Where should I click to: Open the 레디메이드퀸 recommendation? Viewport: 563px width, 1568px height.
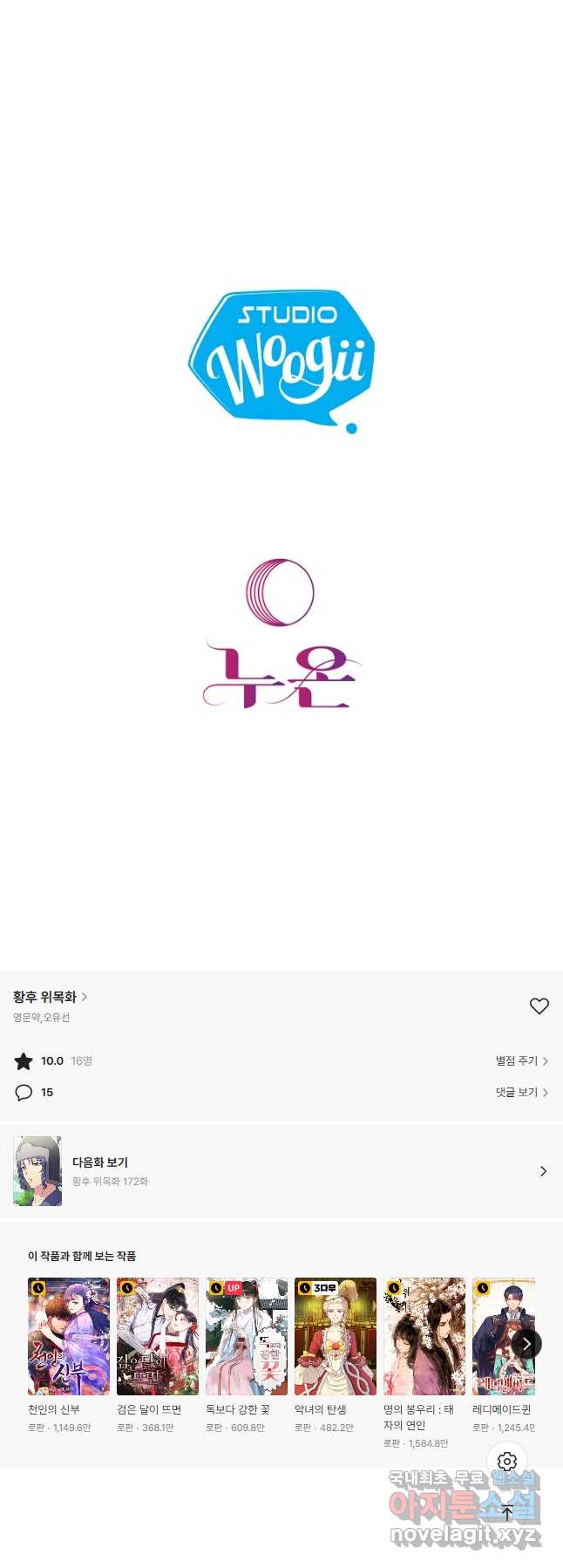click(499, 1336)
